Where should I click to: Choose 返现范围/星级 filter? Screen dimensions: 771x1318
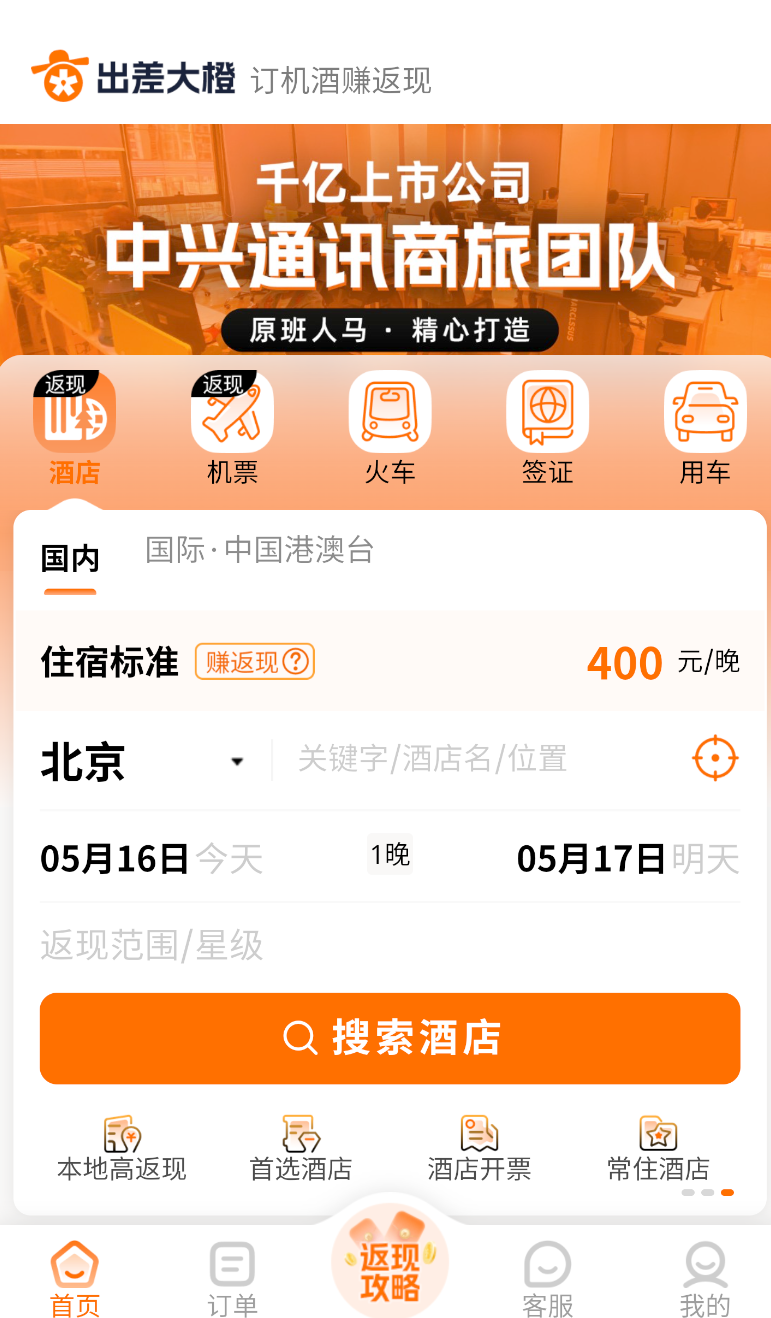(x=152, y=945)
